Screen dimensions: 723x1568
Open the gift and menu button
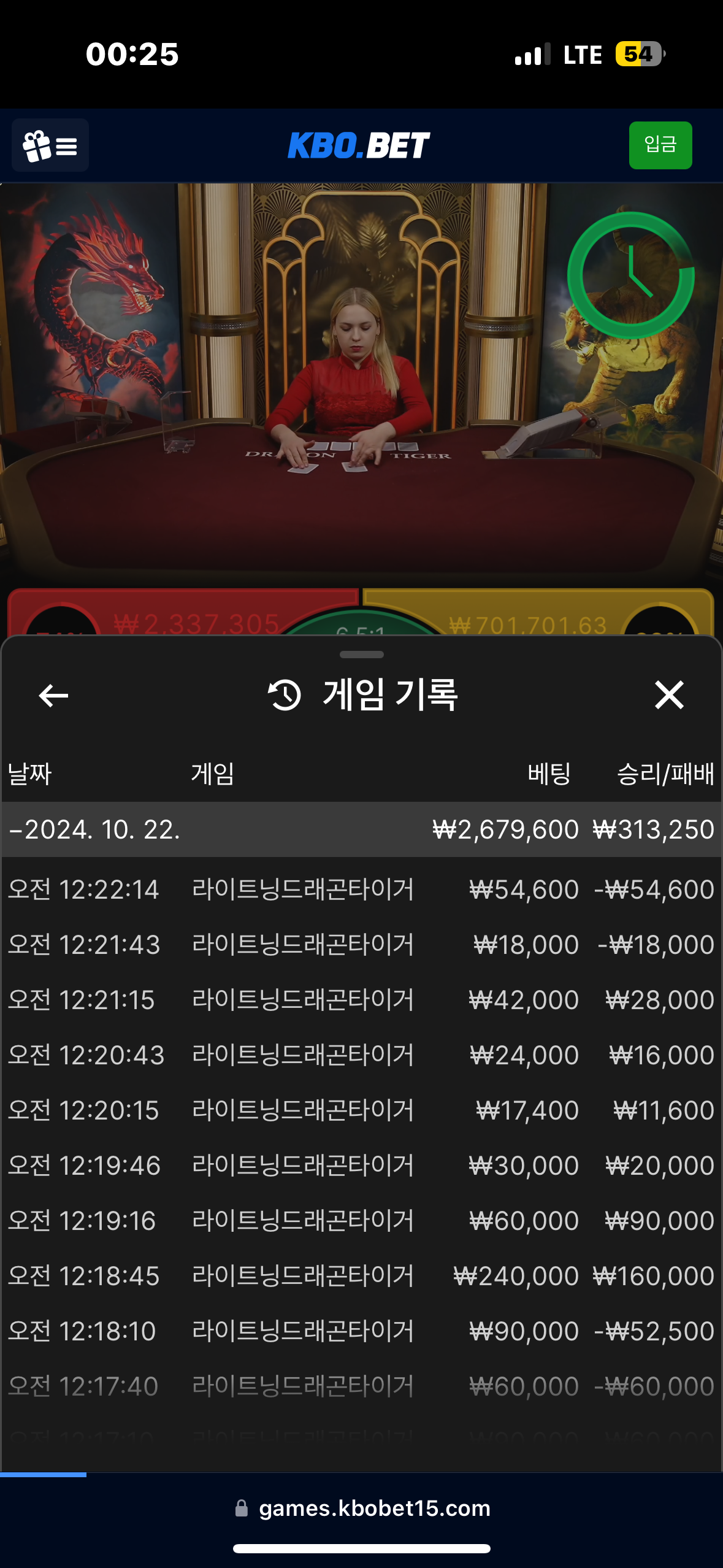pos(50,145)
